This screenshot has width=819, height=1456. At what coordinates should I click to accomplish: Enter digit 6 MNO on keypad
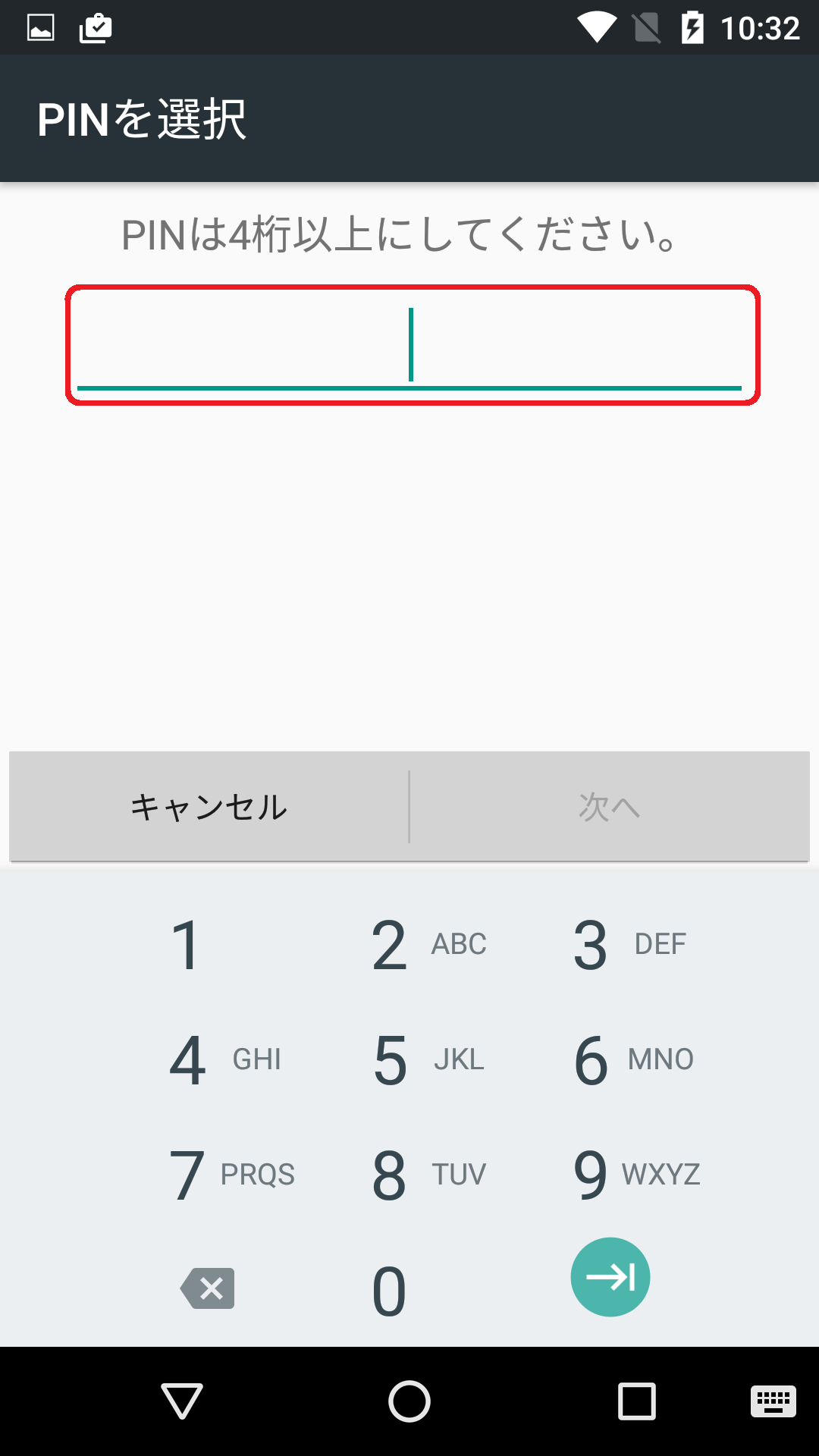pyautogui.click(x=610, y=1060)
